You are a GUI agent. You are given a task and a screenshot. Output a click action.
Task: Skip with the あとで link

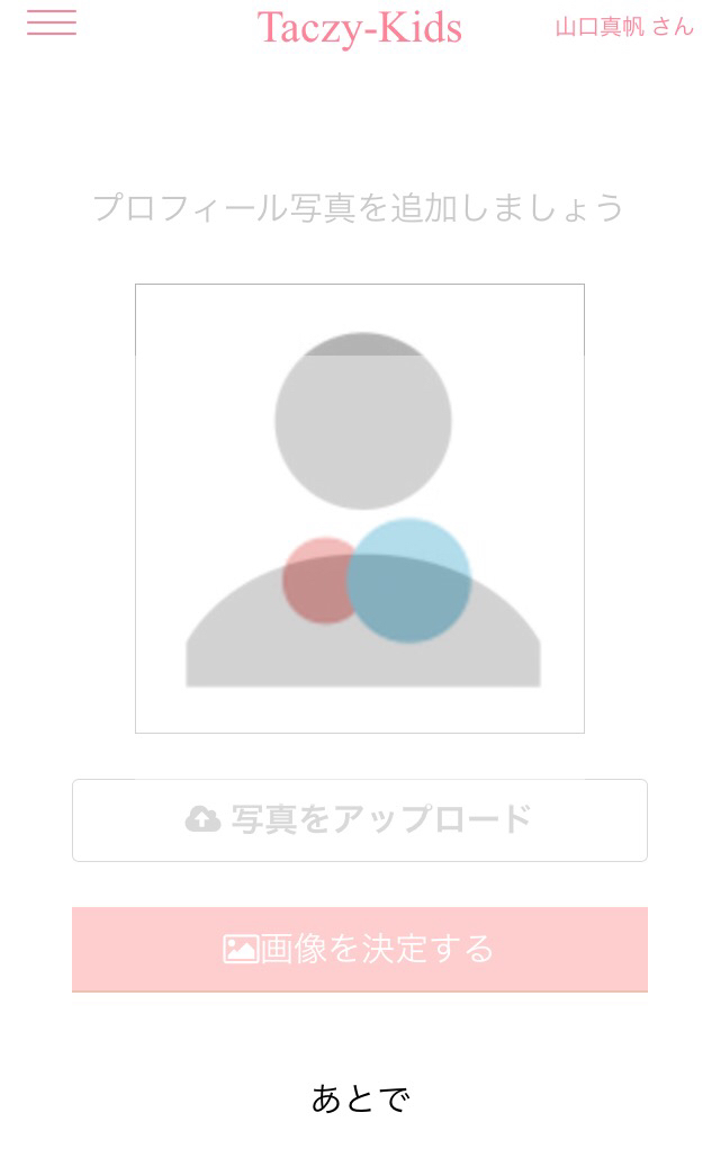coord(360,1098)
